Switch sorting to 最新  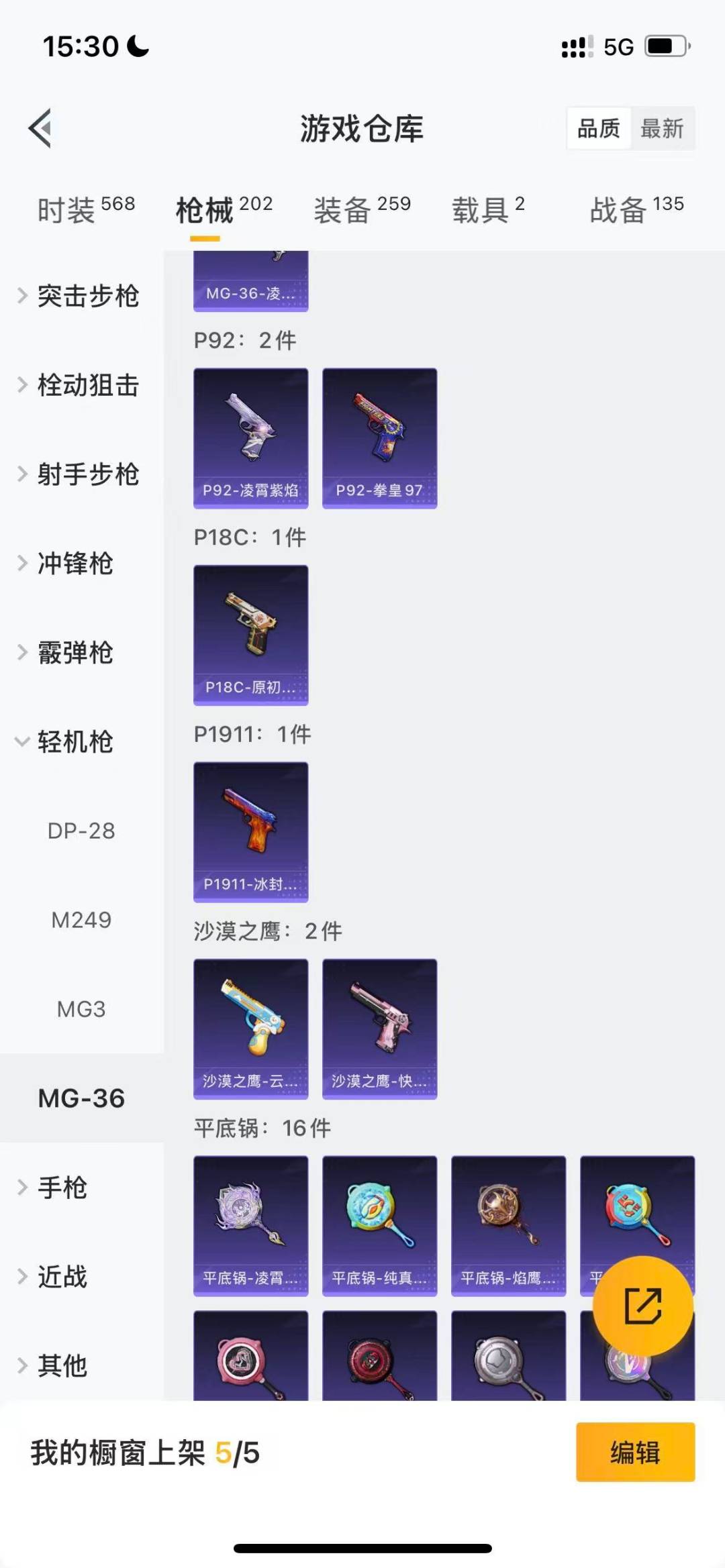(661, 128)
